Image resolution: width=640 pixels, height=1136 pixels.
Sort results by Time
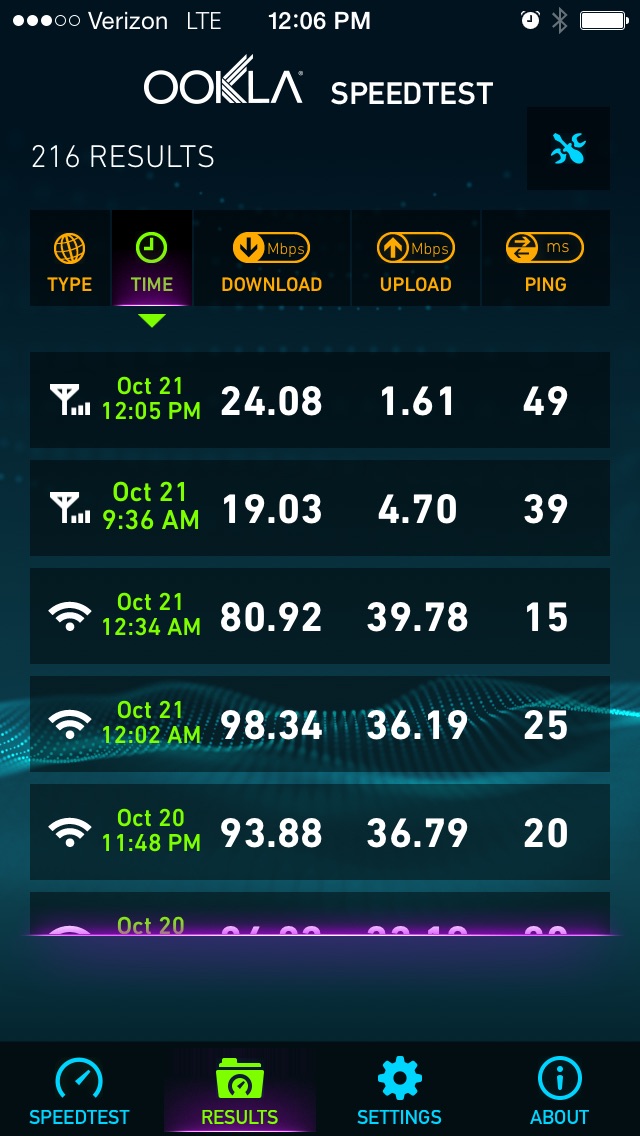click(x=151, y=258)
